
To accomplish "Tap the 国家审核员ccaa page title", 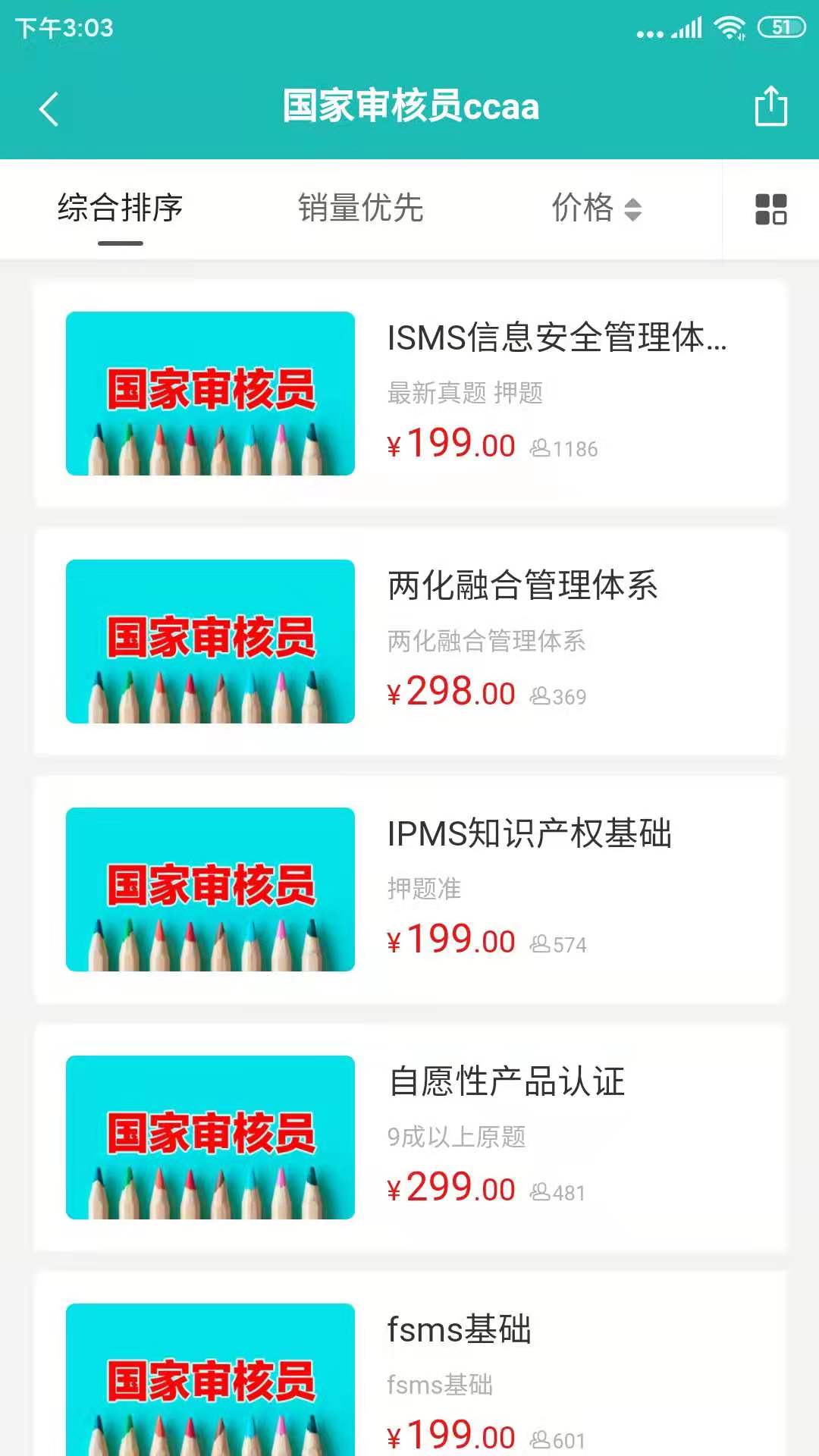I will coord(409,106).
